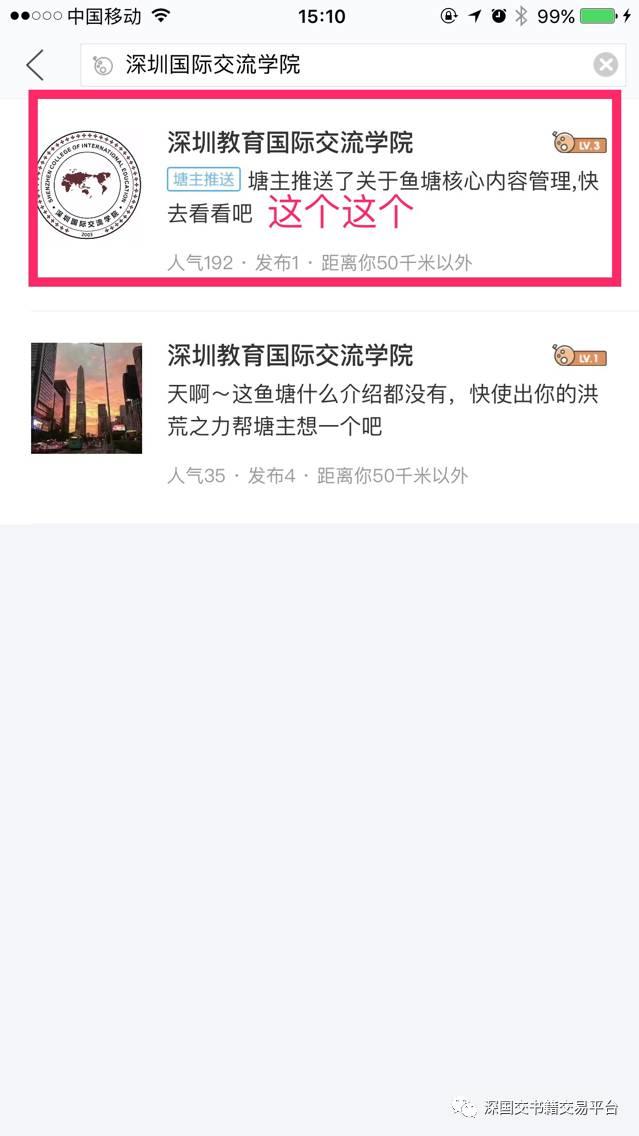Clear the search text with the X button
Viewport: 639px width, 1136px height.
click(606, 66)
